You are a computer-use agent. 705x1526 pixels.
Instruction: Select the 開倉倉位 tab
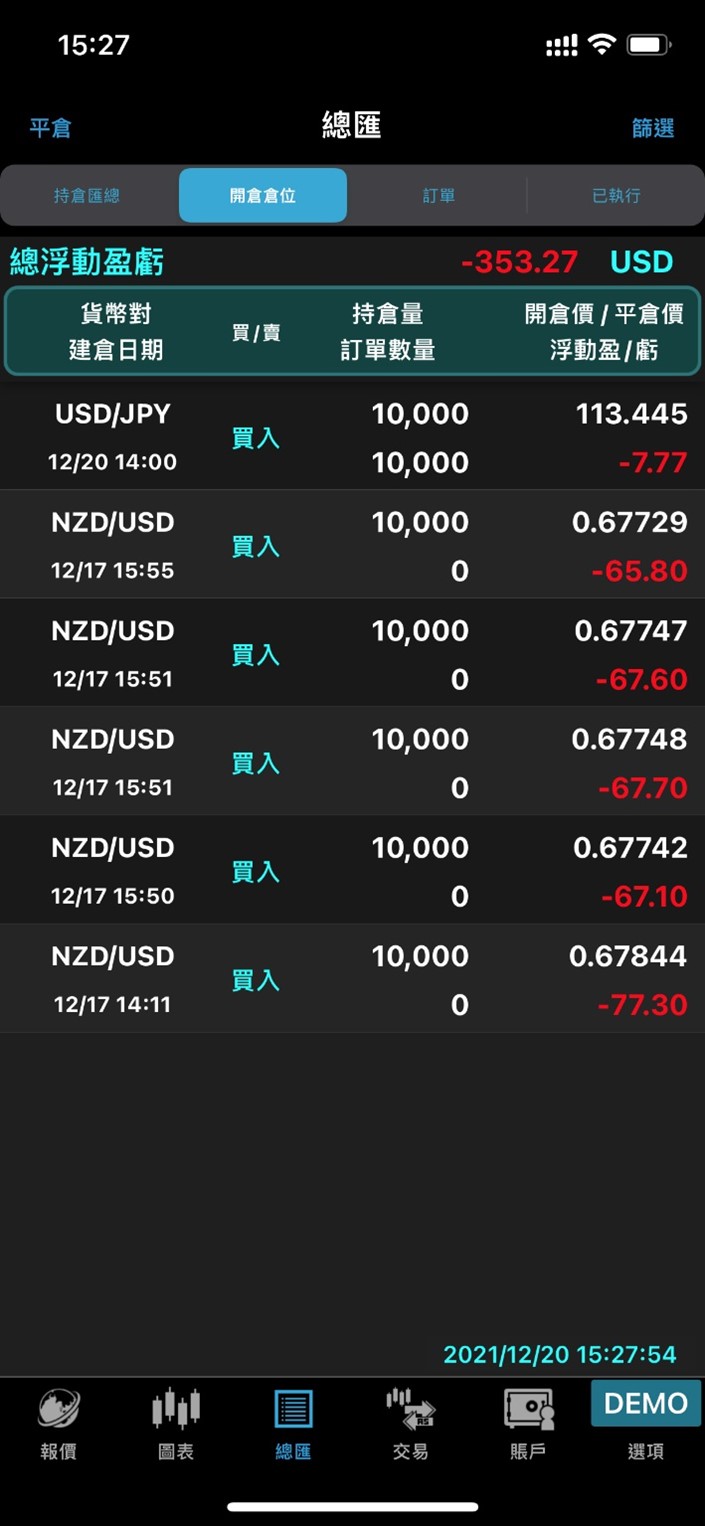pyautogui.click(x=263, y=195)
